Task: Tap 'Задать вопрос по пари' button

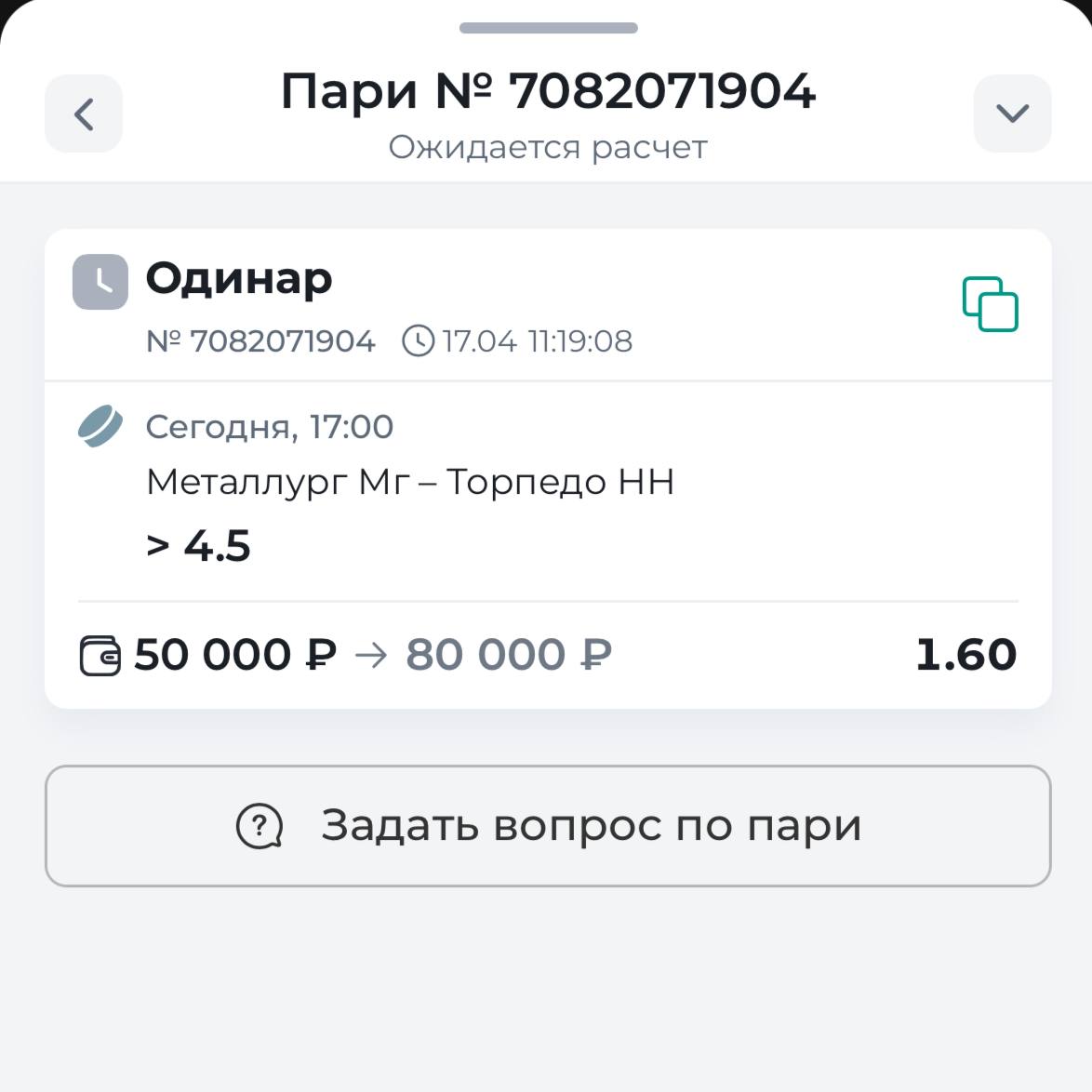Action: click(x=548, y=826)
